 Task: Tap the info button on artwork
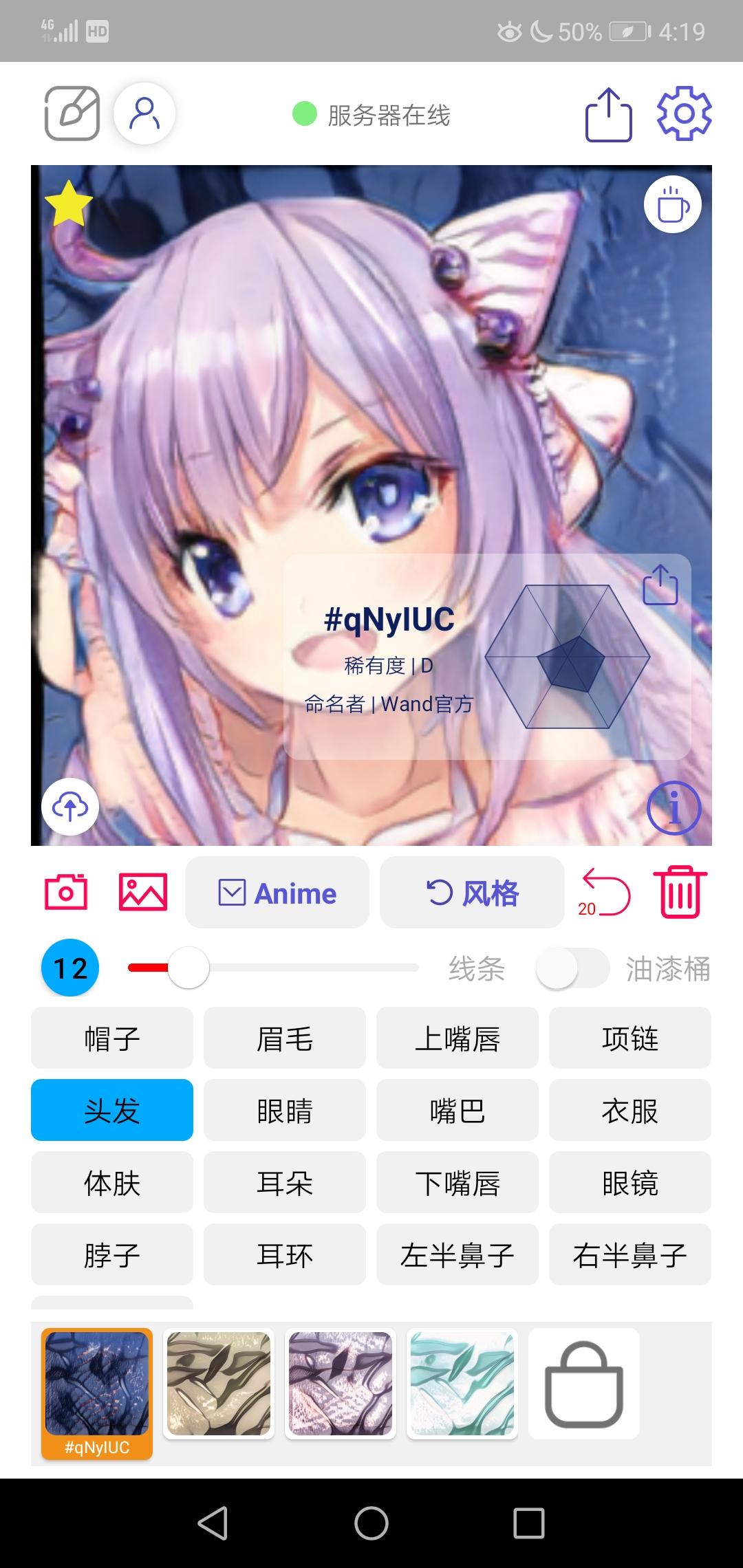(673, 809)
